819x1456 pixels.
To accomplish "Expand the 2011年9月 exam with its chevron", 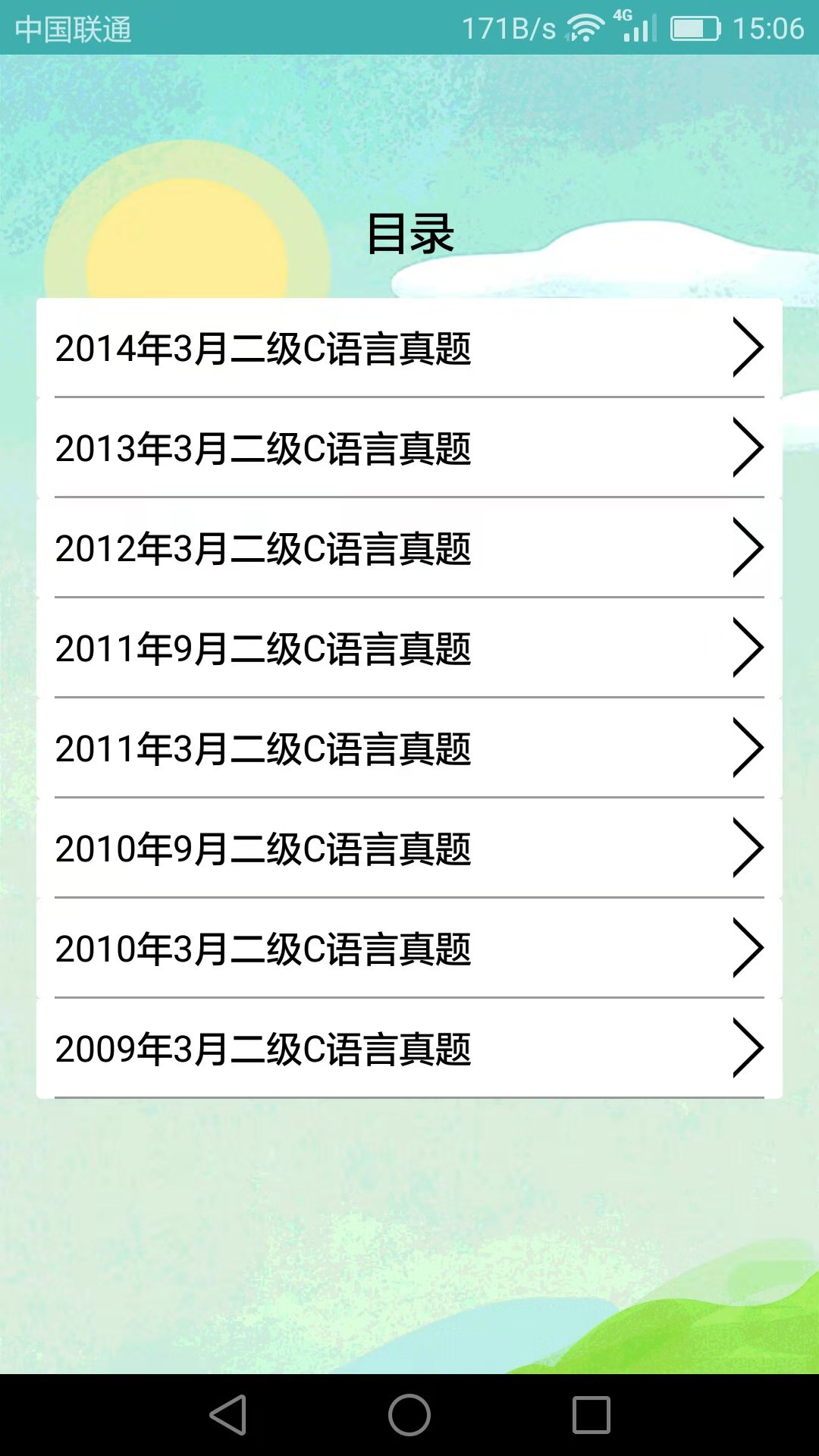I will (x=748, y=647).
